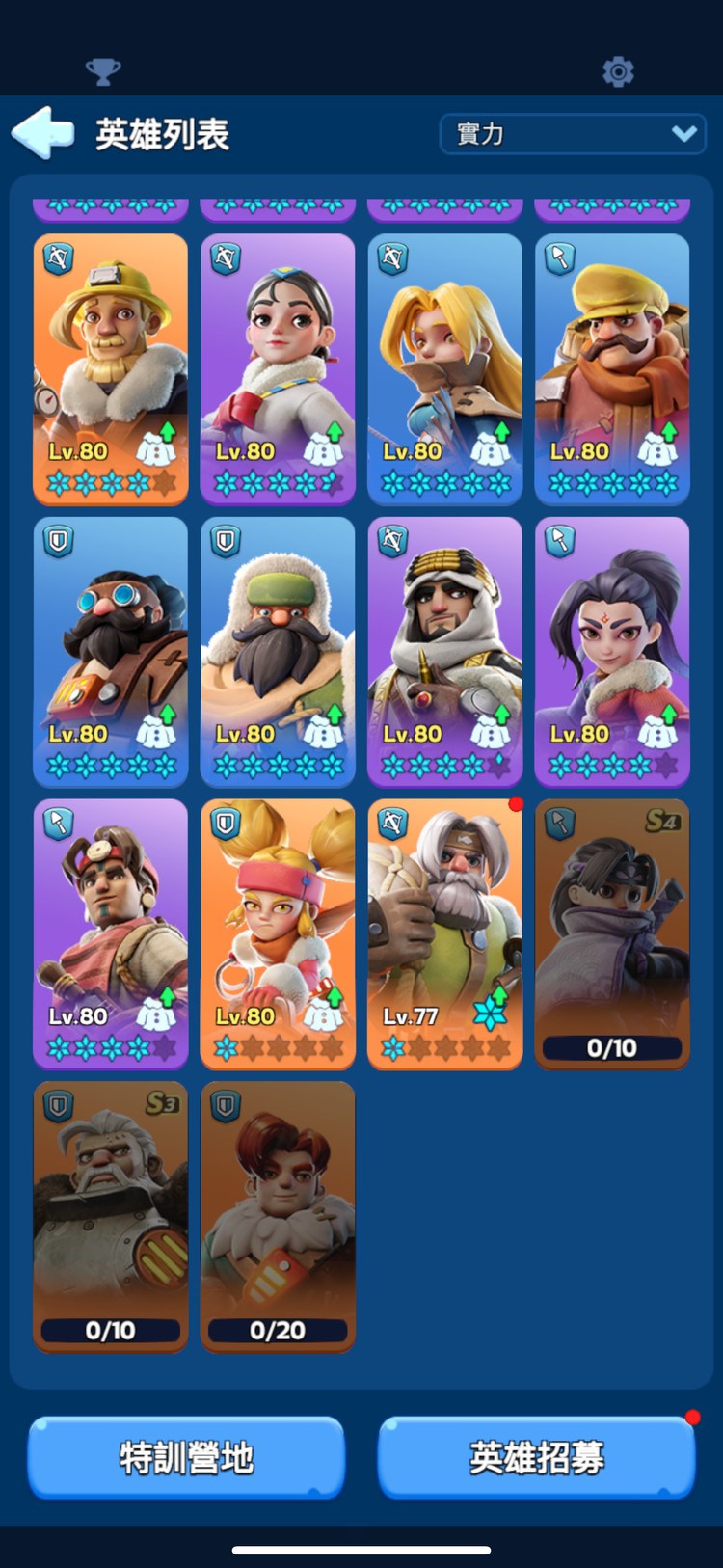
Task: Open the locked S3 old man hero card
Action: pyautogui.click(x=111, y=1215)
